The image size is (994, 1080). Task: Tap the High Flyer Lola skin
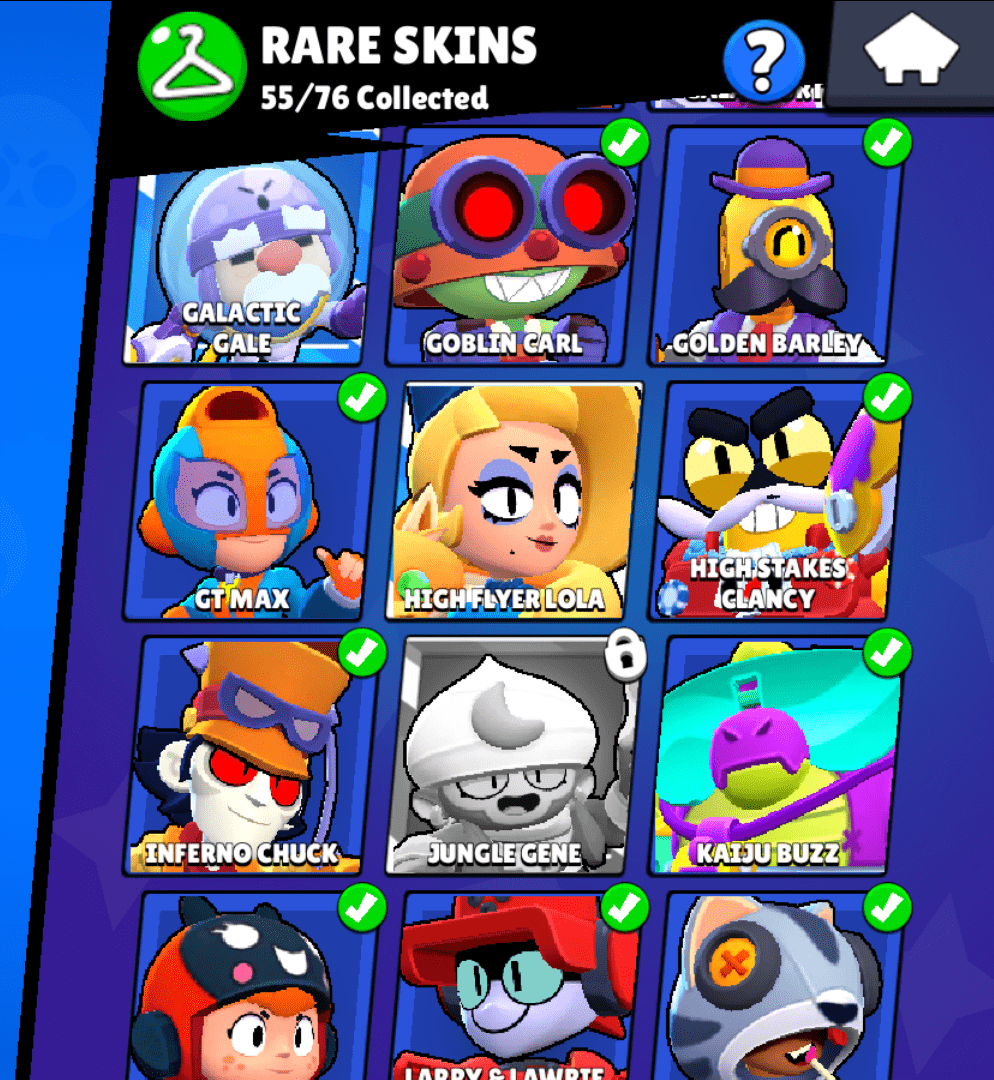514,500
